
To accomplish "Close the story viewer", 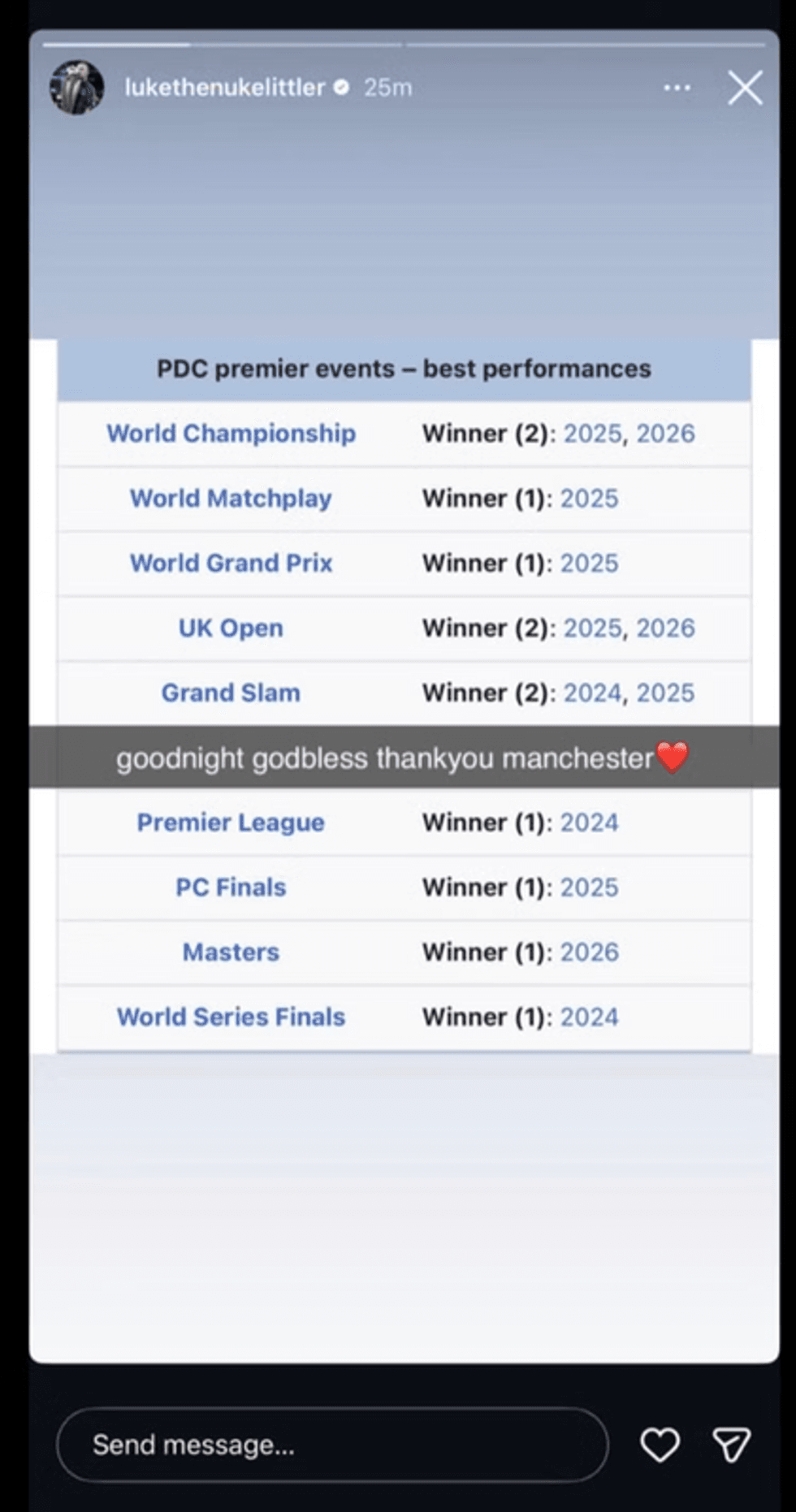I will 745,88.
